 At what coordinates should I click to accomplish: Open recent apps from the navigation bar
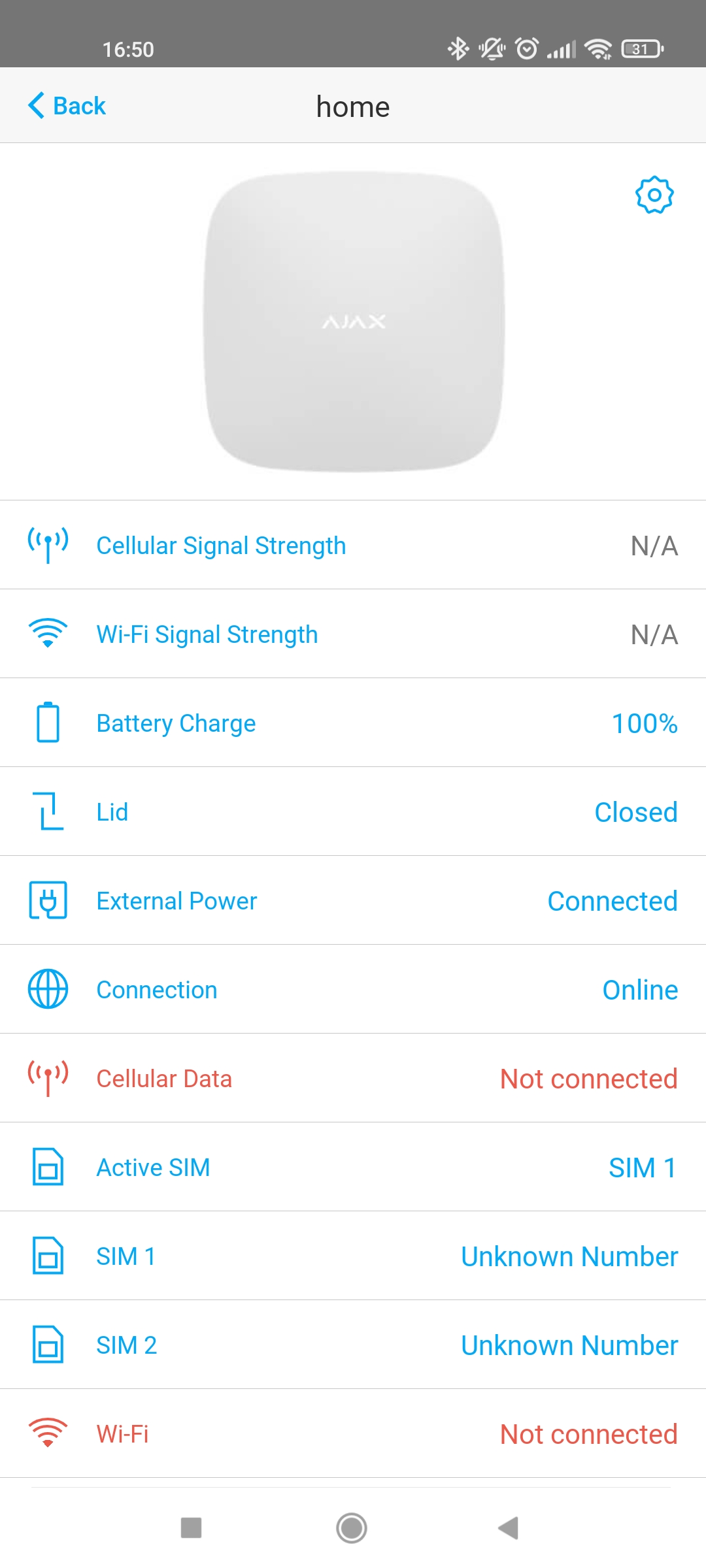coord(191,1528)
